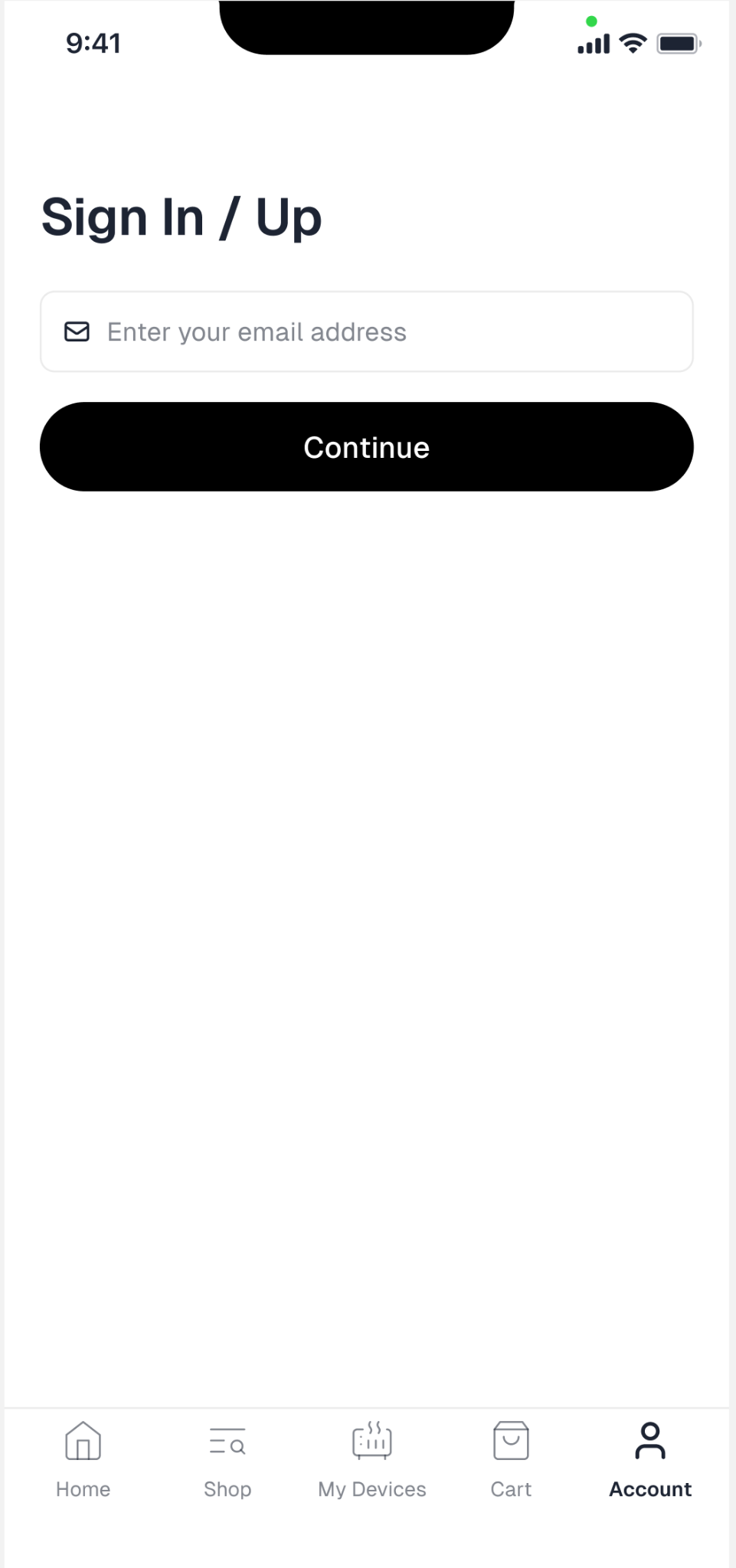Screen dimensions: 736x1568
Task: Tap the Continue button
Action: pos(367,447)
